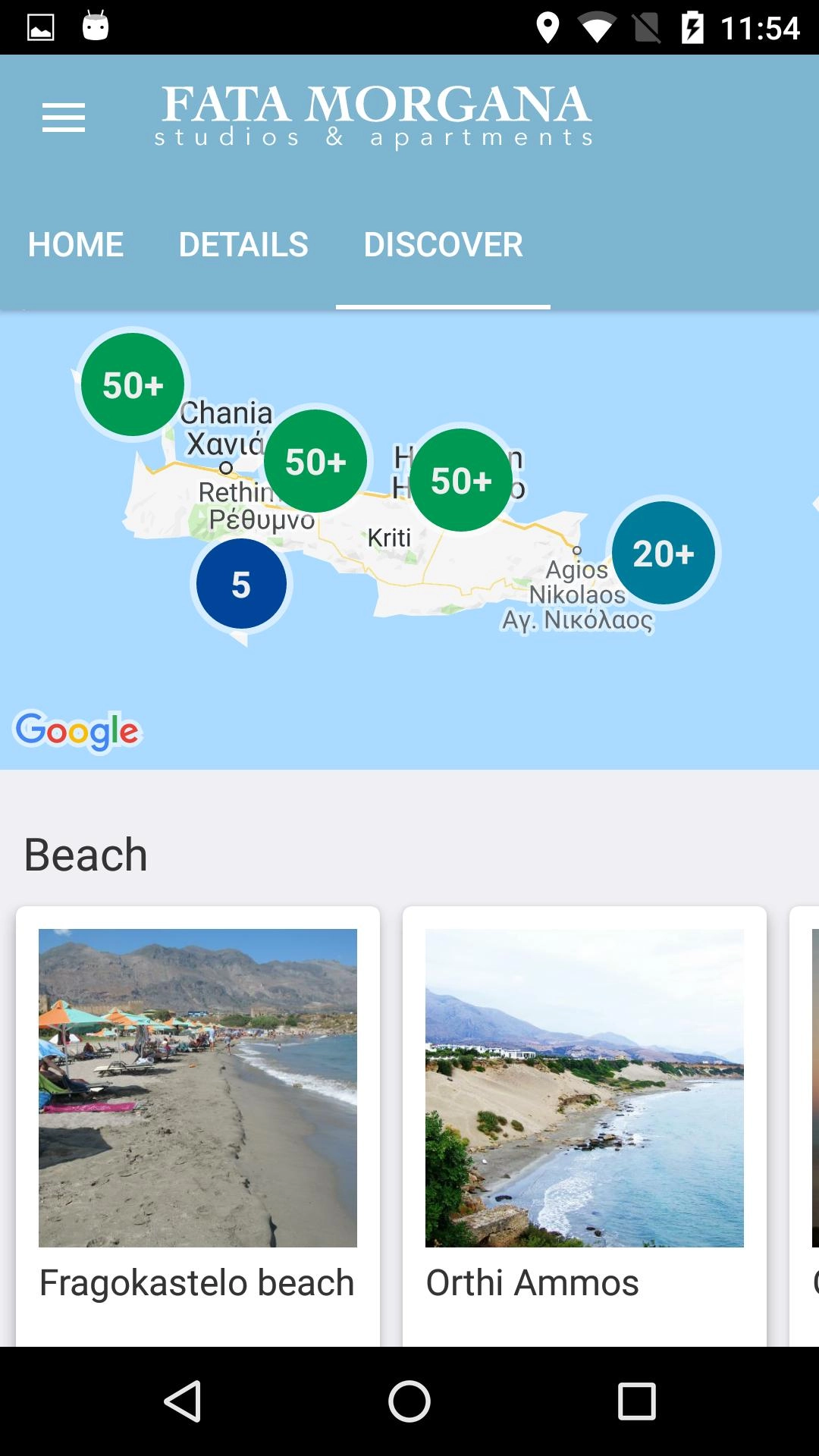Open the Orthi Ammos card
The width and height of the screenshot is (819, 1456).
pyautogui.click(x=585, y=1126)
